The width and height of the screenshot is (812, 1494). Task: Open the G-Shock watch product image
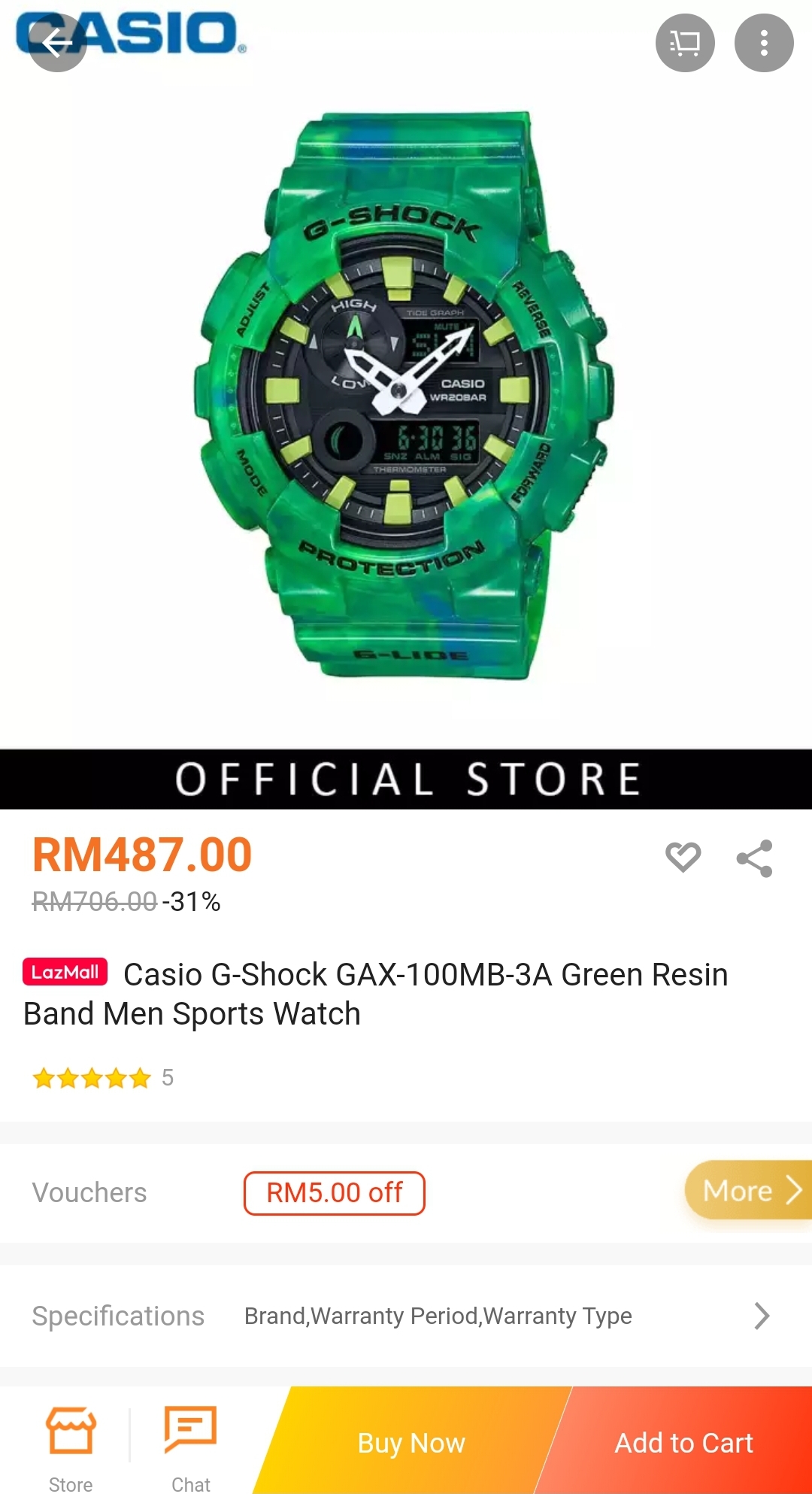click(x=406, y=395)
